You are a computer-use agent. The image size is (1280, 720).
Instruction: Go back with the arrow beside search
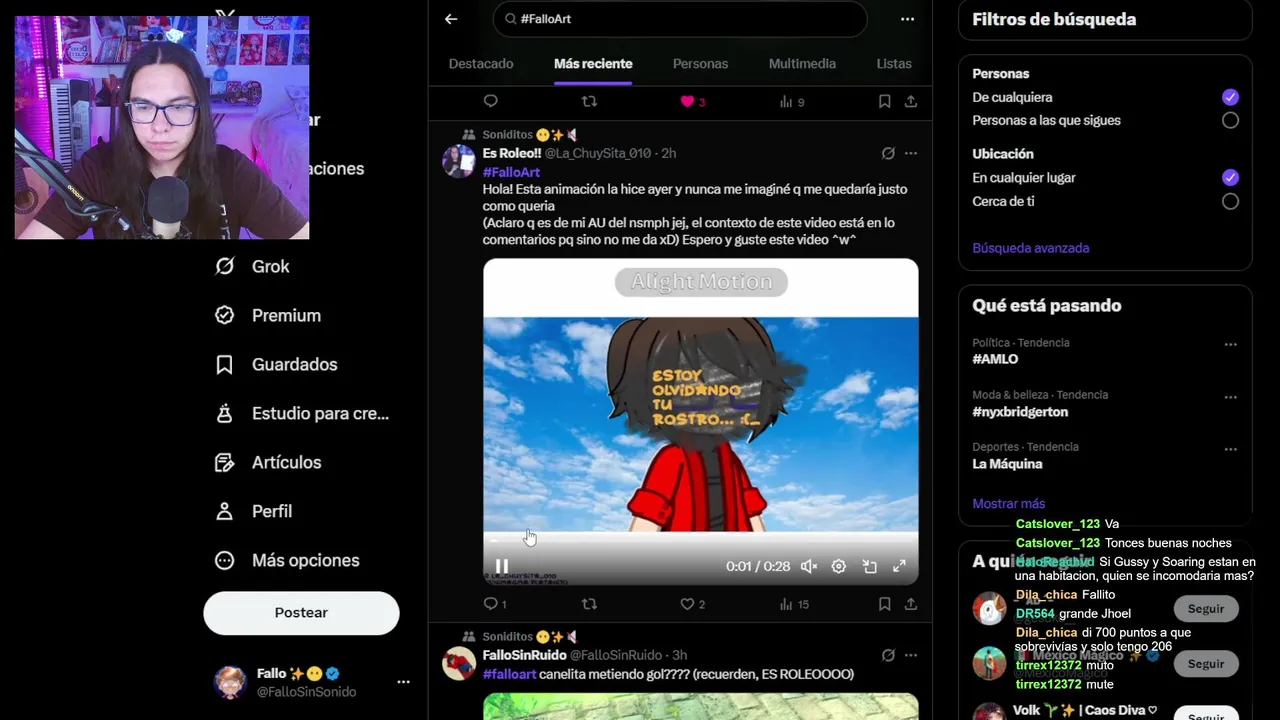[451, 19]
